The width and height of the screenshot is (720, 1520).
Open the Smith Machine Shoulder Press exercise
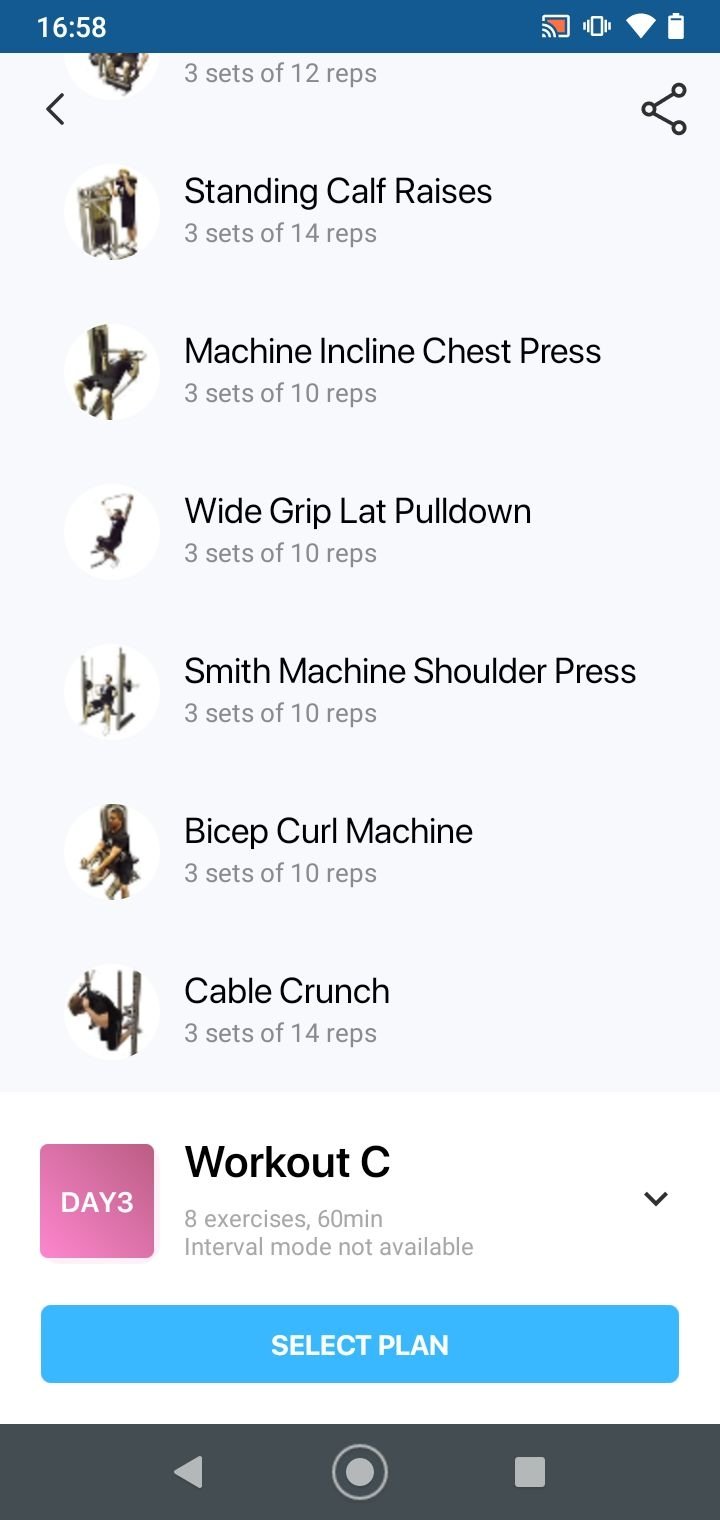coord(360,691)
